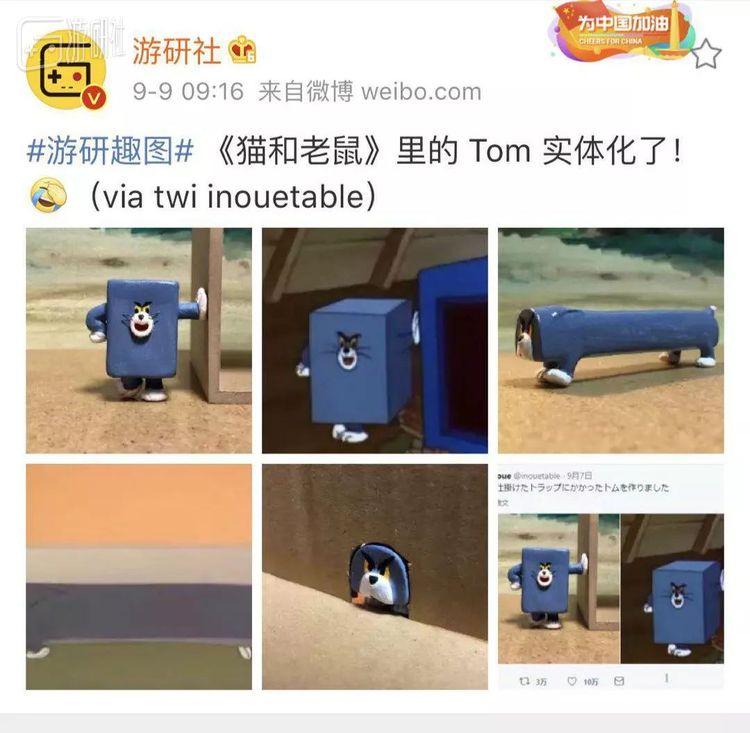Screen dimensions: 750x733
Task: View the flat pancake Tom photo
Action: (x=139, y=576)
